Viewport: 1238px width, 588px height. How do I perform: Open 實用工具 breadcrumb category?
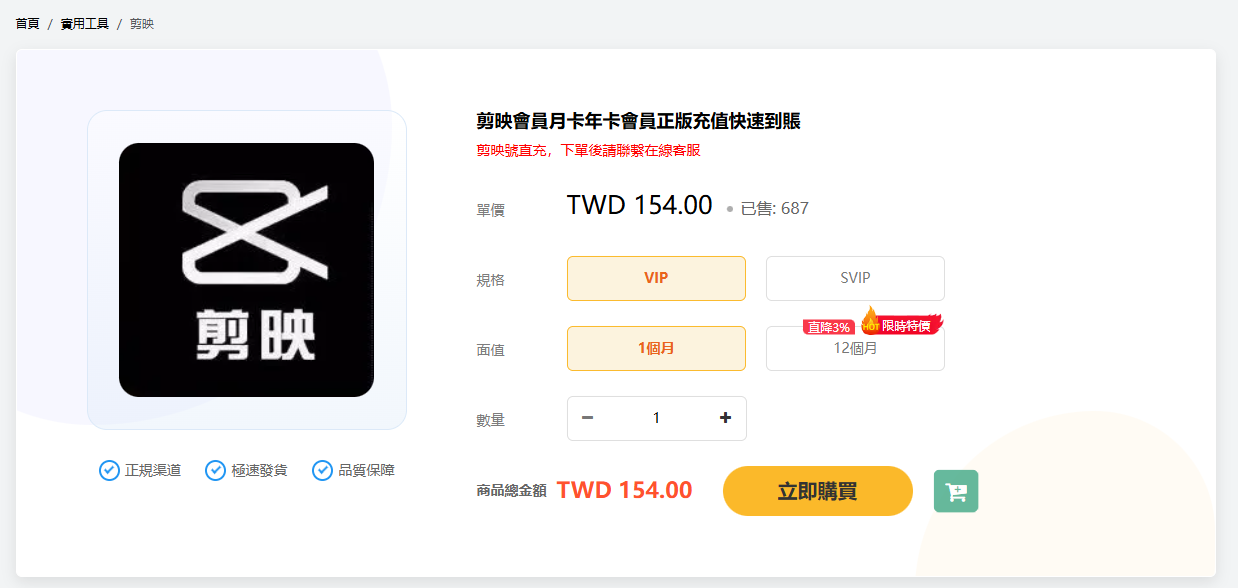click(x=84, y=23)
